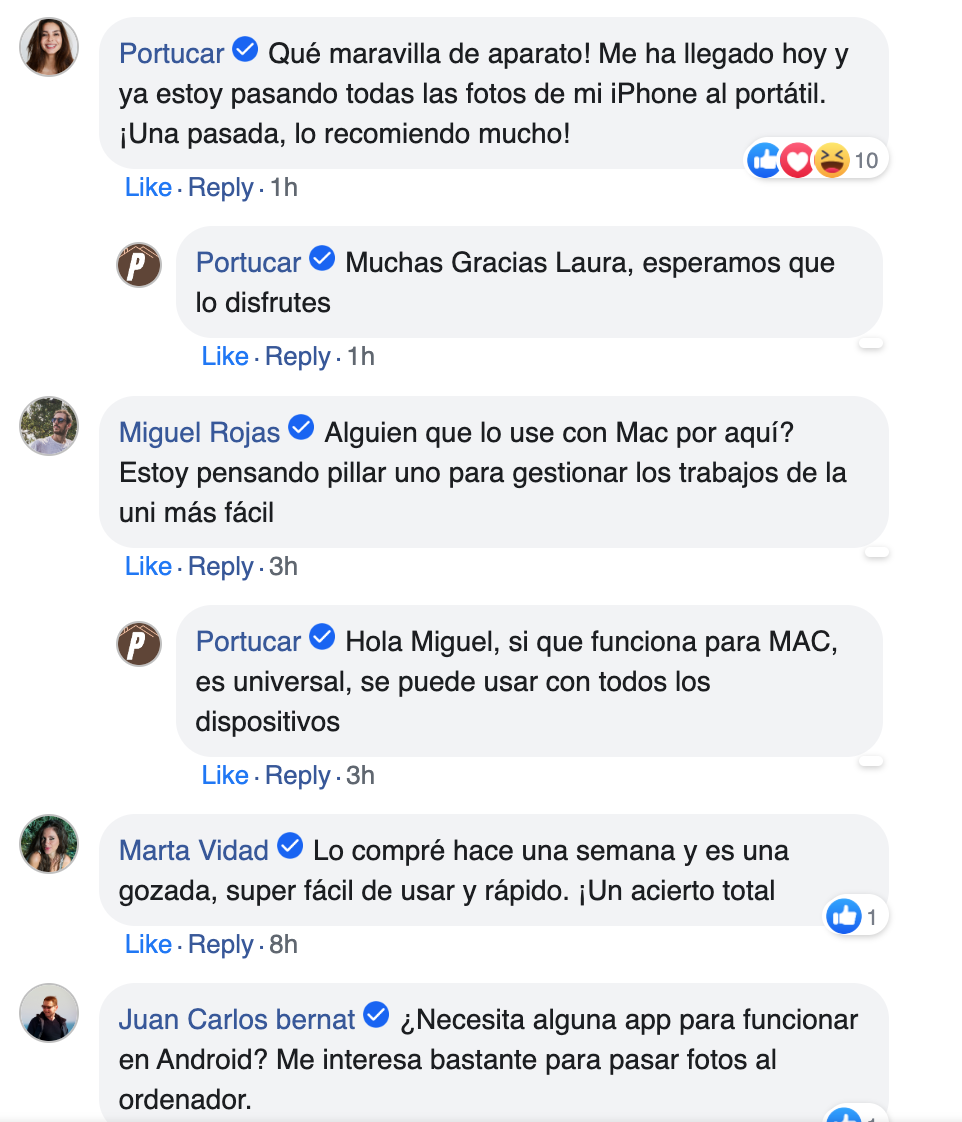This screenshot has width=962, height=1122.
Task: Open Juan Carlos bernat's profile name
Action: click(237, 1020)
